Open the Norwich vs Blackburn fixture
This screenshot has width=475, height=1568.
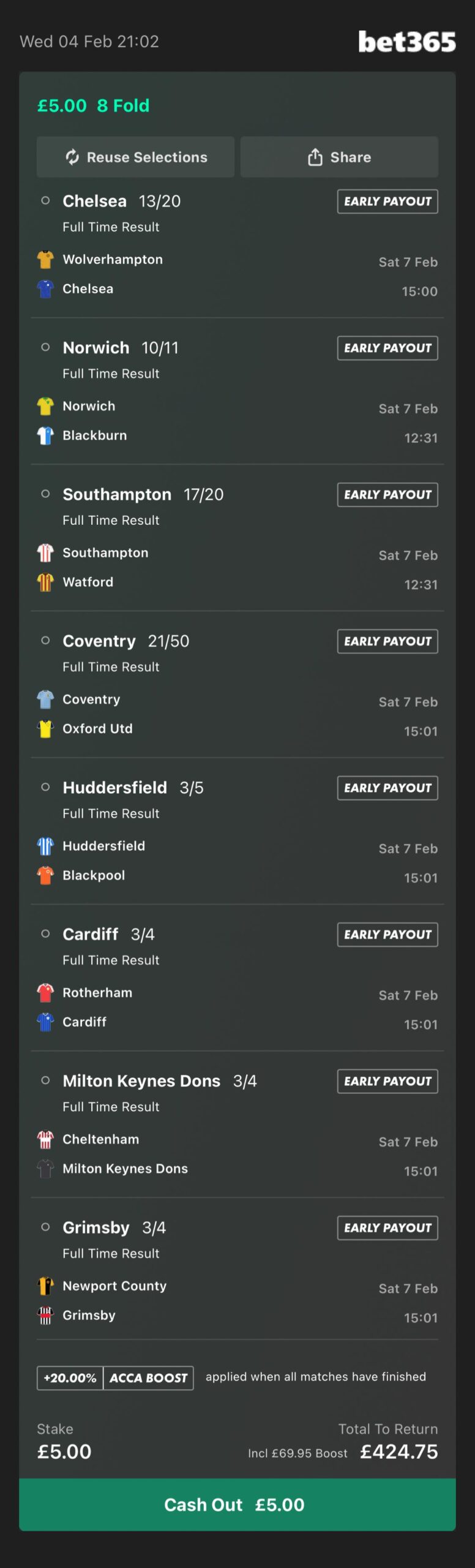click(95, 421)
